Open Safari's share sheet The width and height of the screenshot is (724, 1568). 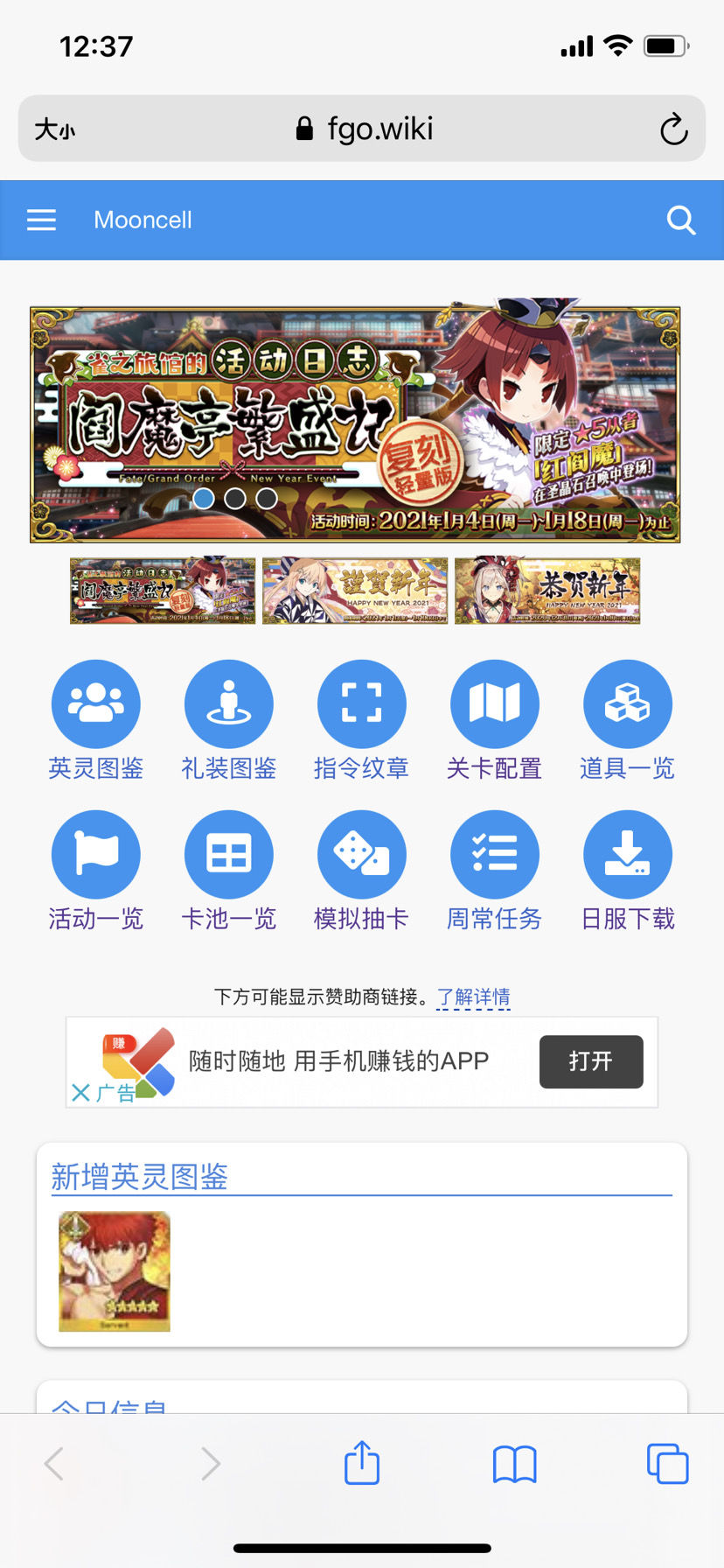pyautogui.click(x=362, y=1463)
